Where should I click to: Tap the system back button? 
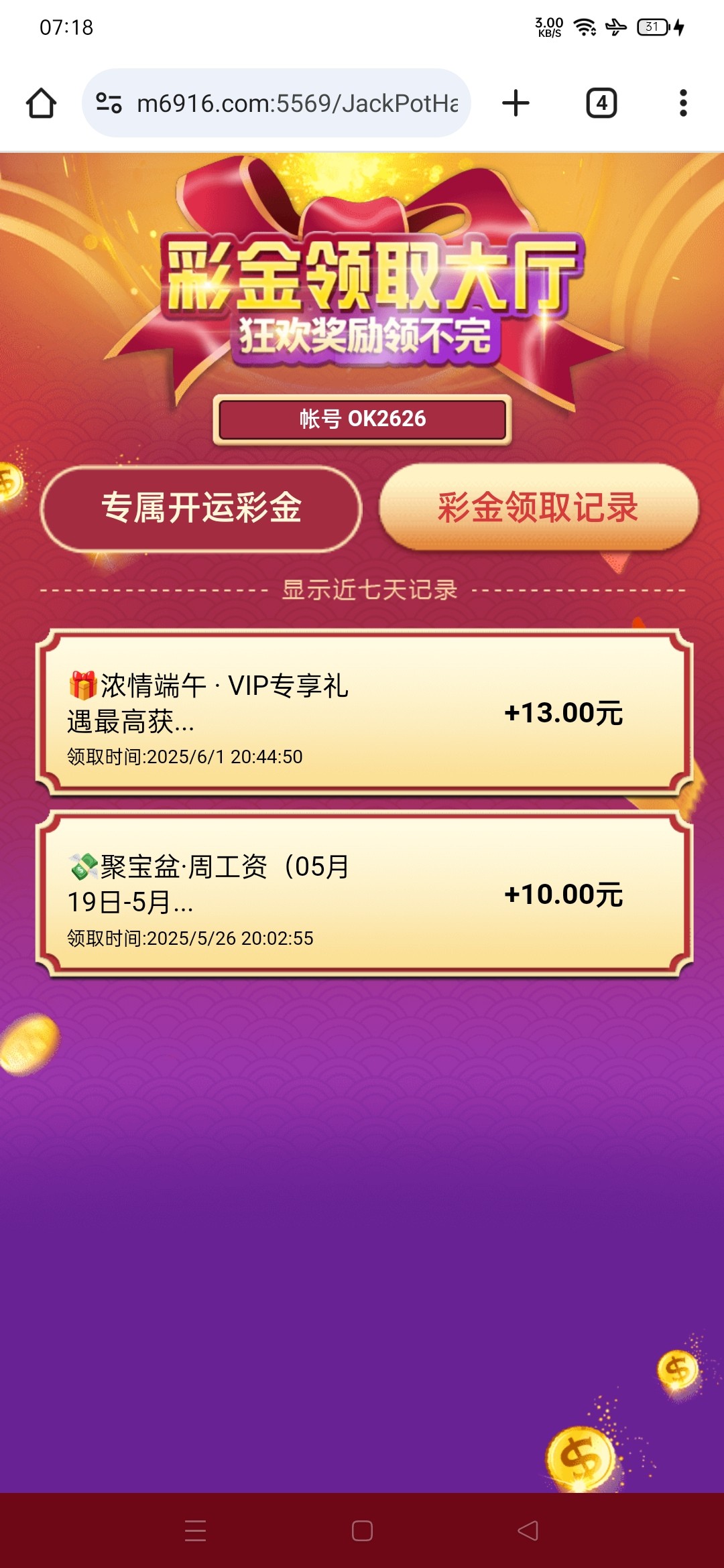pyautogui.click(x=528, y=1530)
